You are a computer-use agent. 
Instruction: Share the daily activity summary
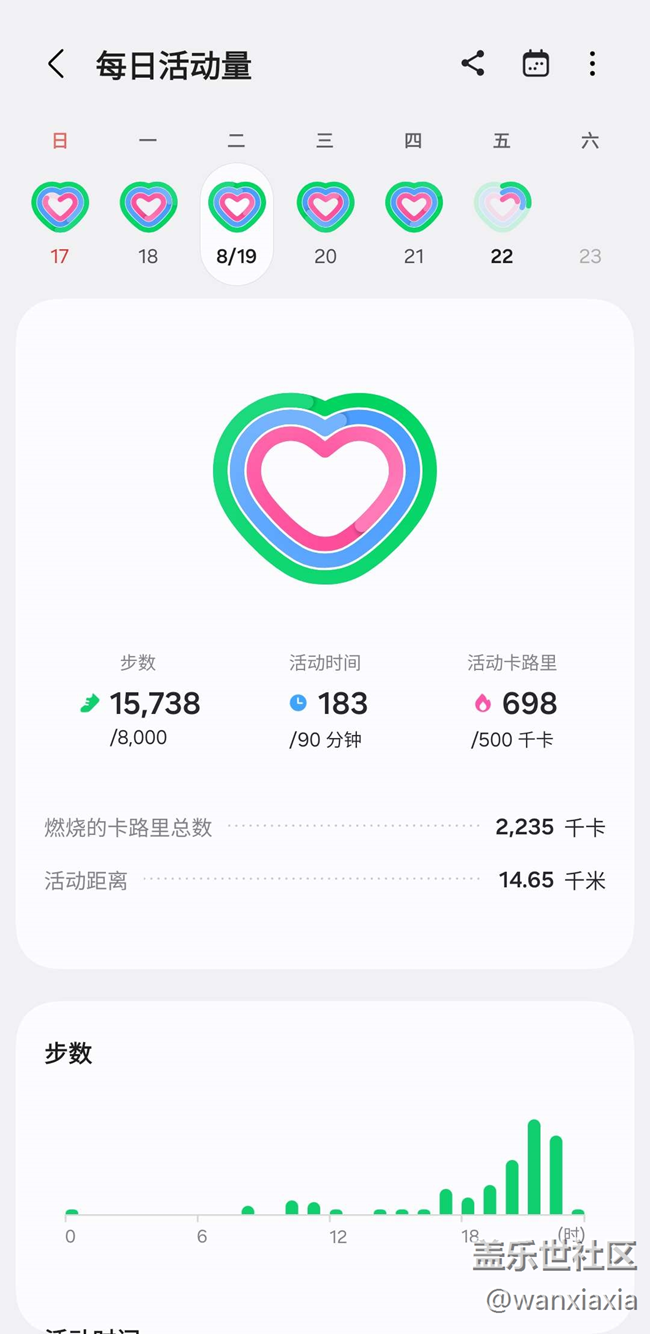pos(473,64)
